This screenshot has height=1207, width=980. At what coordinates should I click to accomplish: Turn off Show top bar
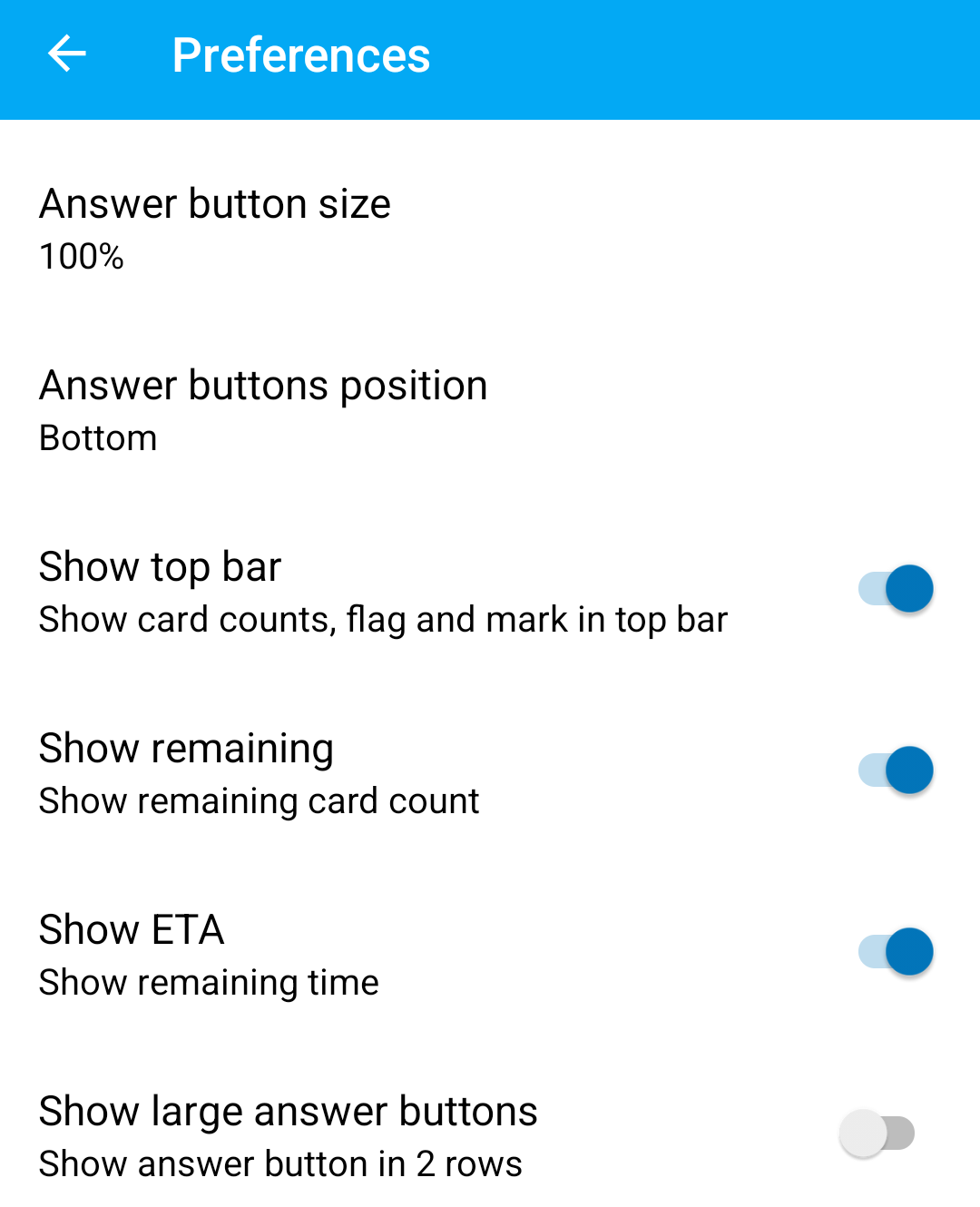click(895, 589)
